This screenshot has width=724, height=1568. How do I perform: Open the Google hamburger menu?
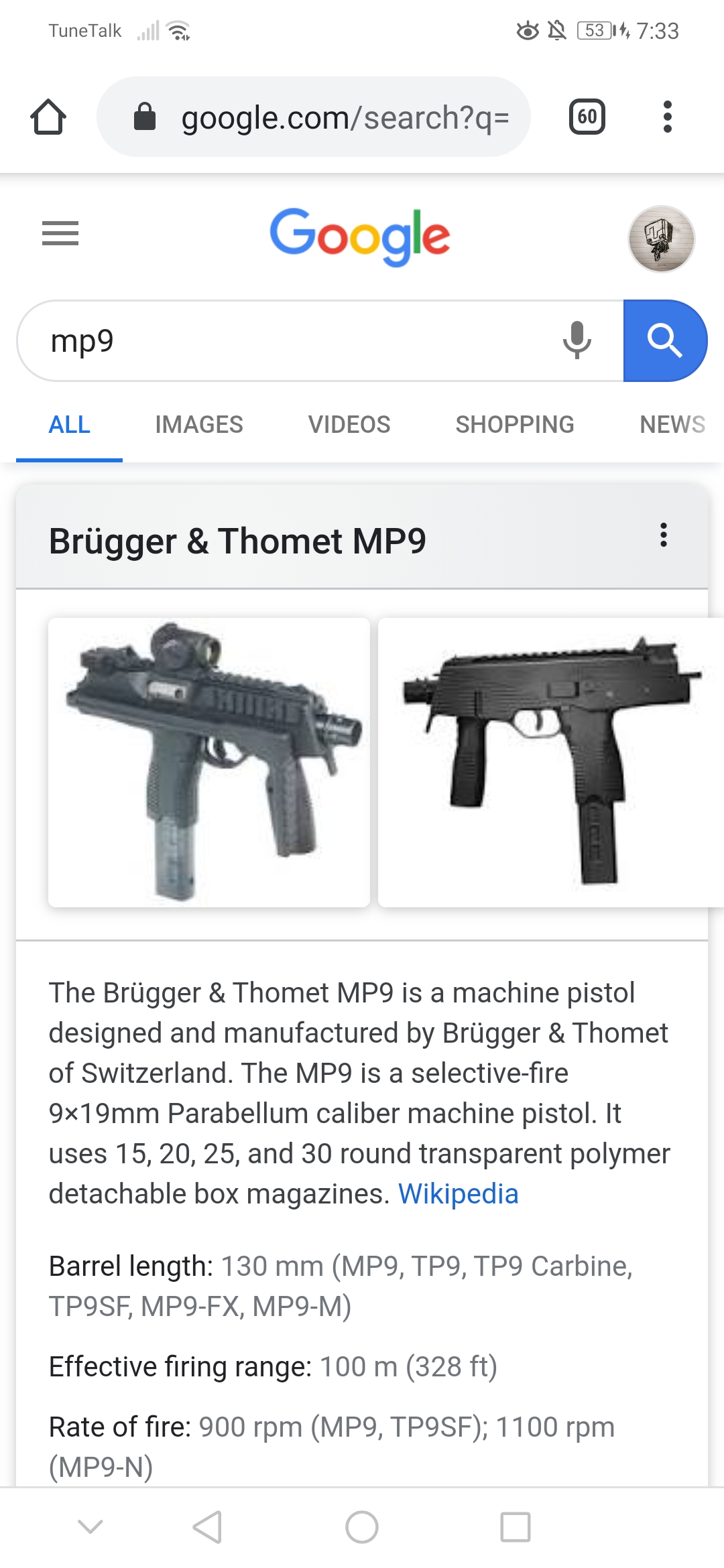(60, 235)
